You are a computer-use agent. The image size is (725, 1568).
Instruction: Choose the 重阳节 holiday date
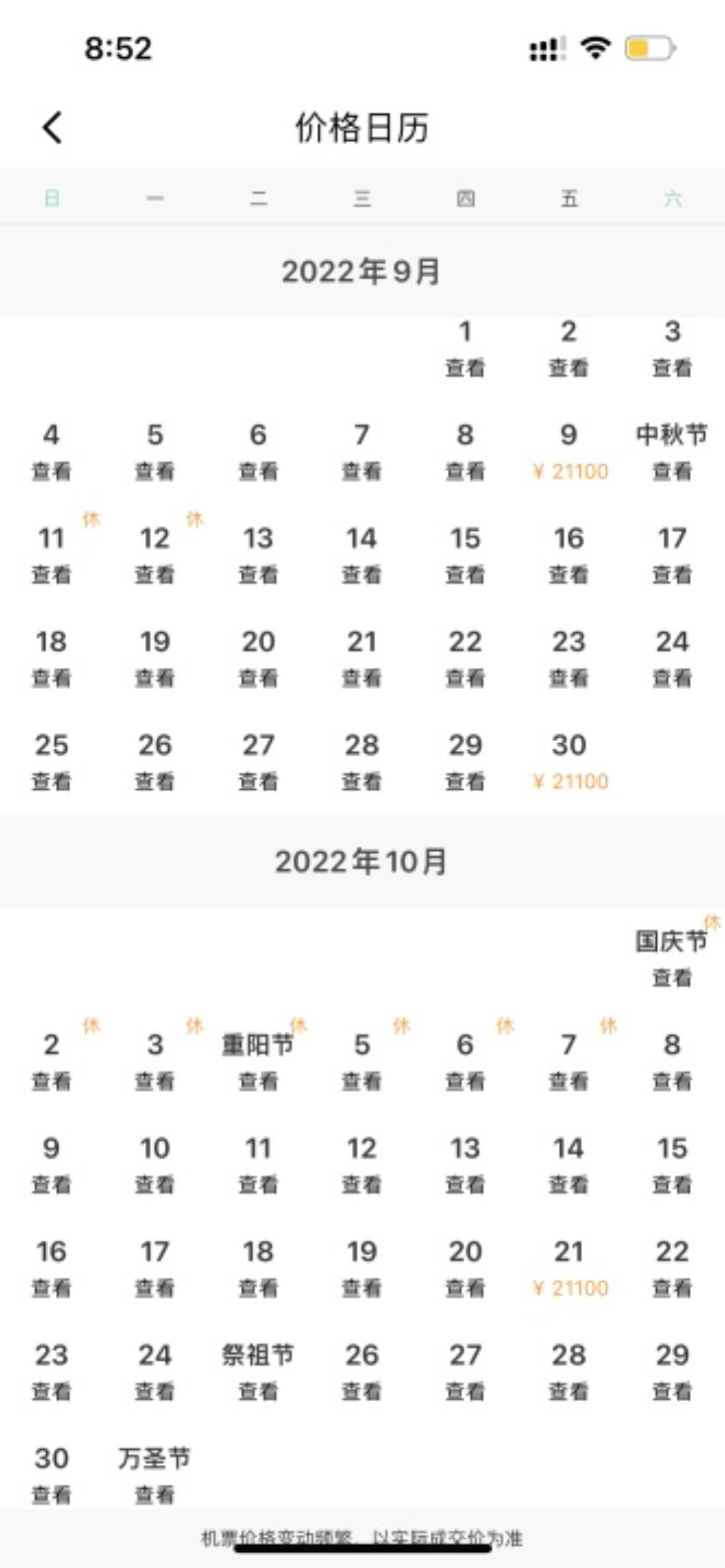click(x=258, y=1060)
